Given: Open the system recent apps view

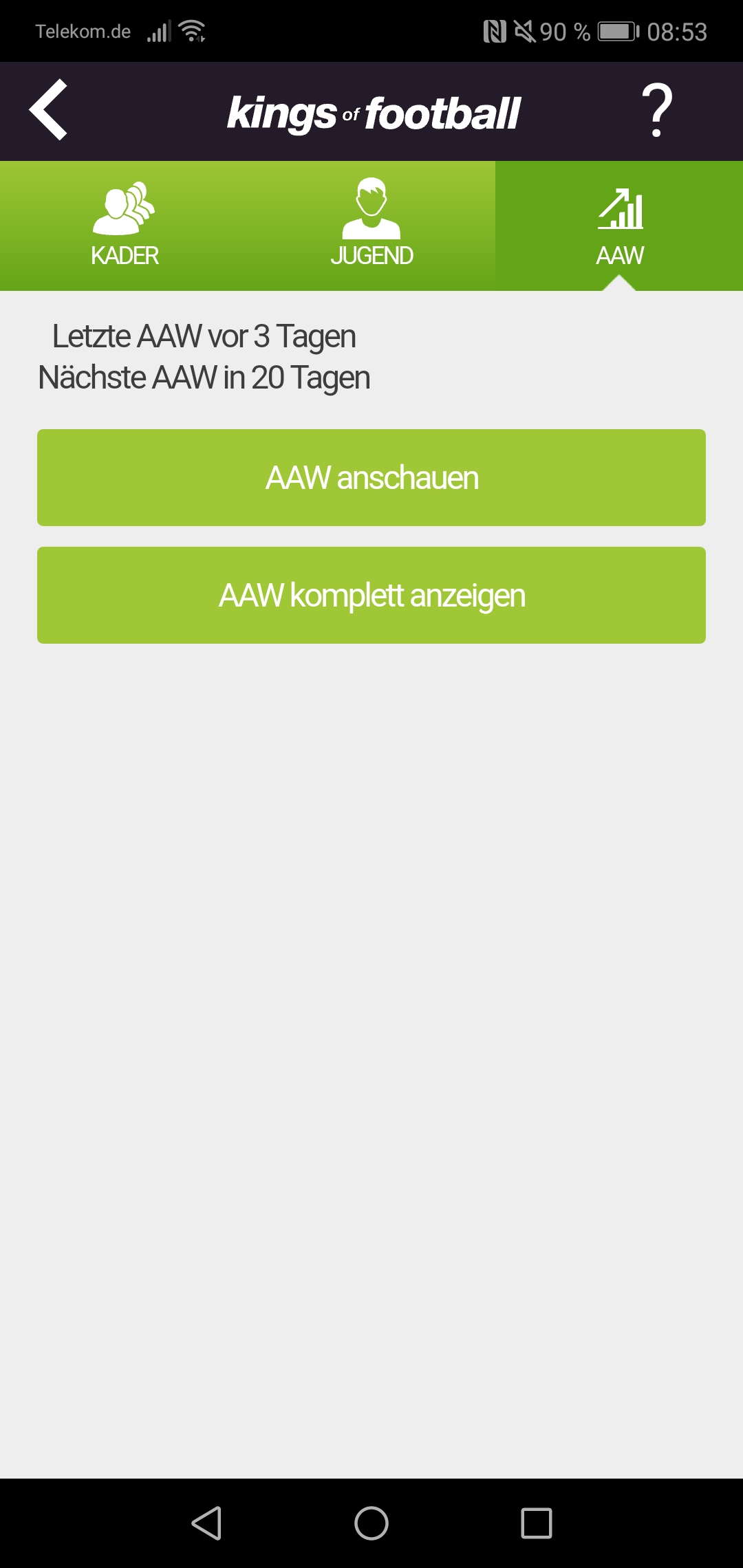Looking at the screenshot, I should pyautogui.click(x=537, y=1523).
